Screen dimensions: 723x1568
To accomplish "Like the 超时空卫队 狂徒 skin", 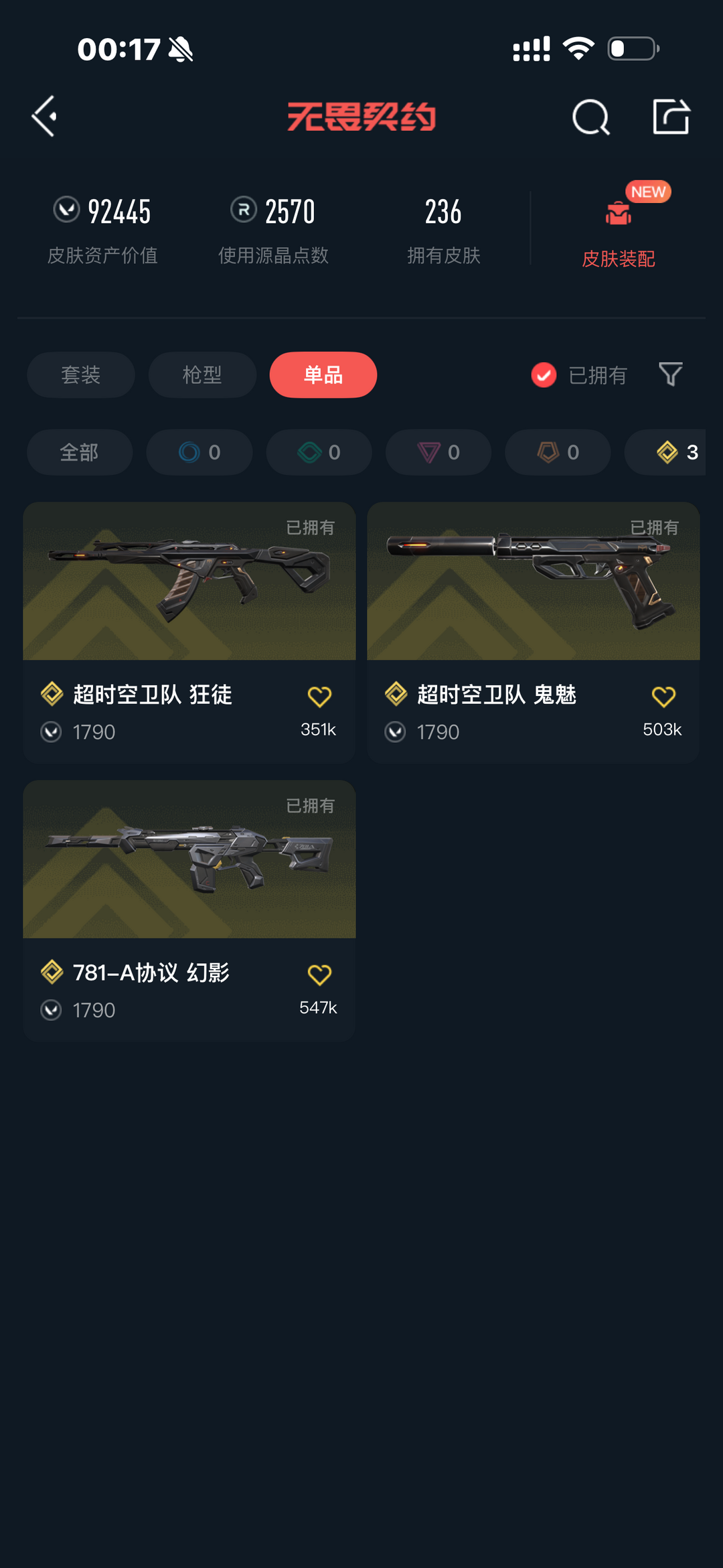I will 319,697.
